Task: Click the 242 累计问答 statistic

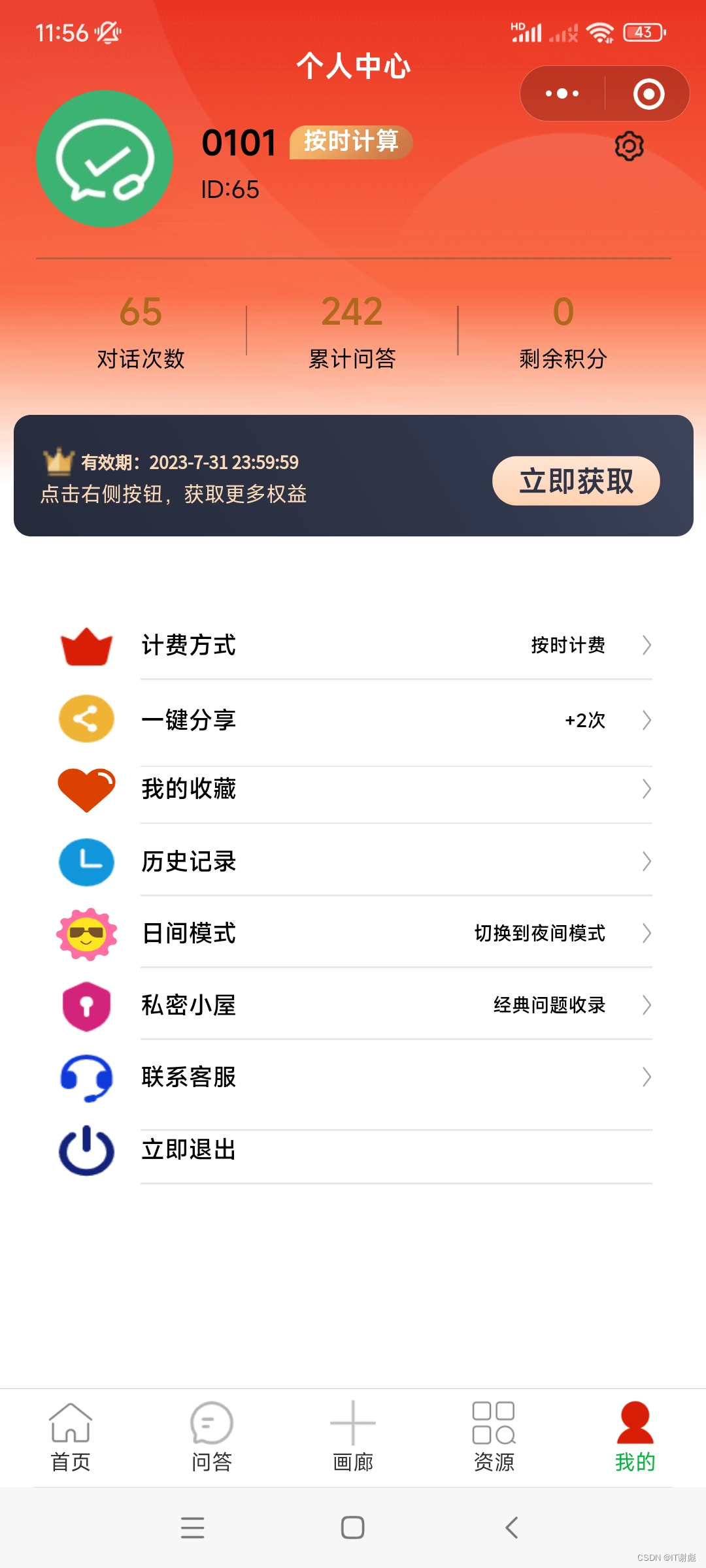Action: pos(352,330)
